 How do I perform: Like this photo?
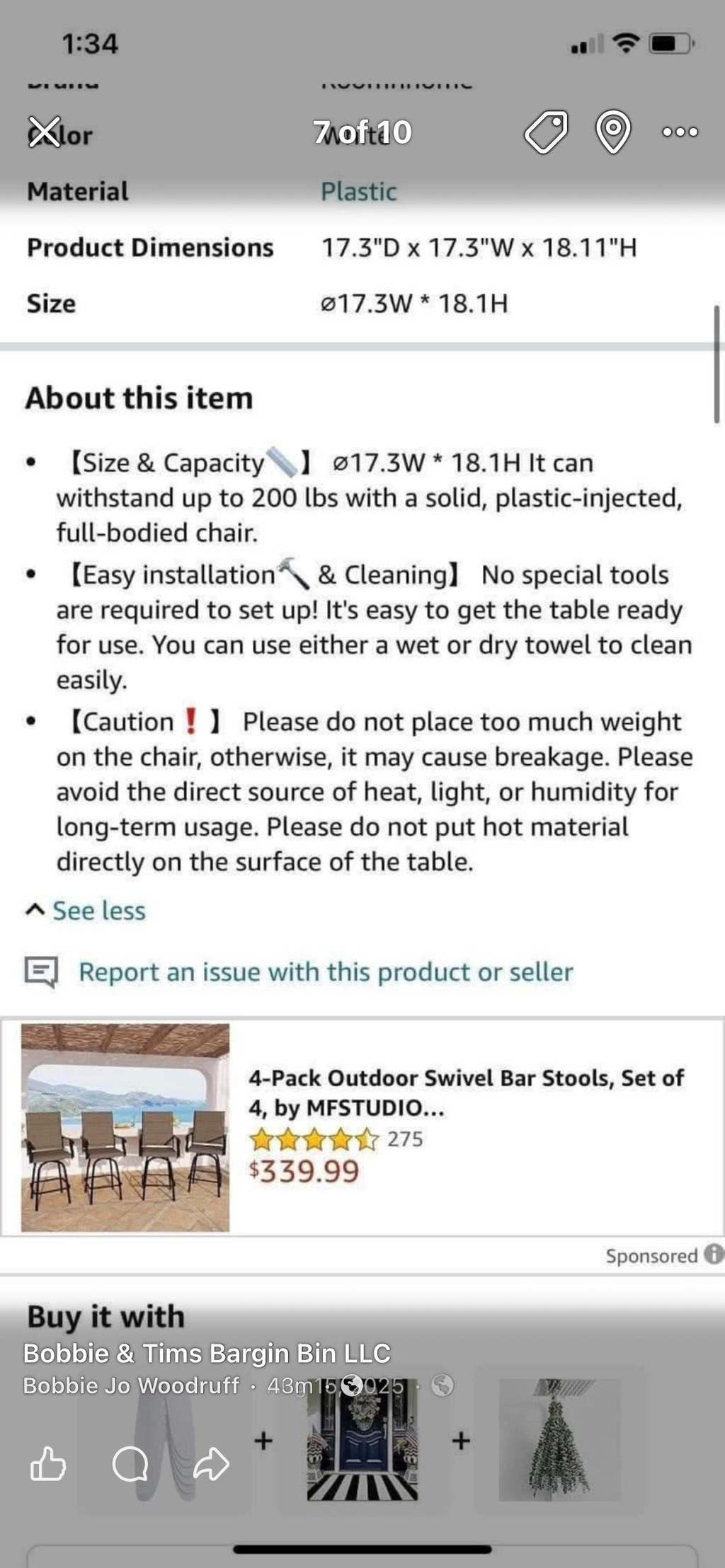coord(48,1464)
